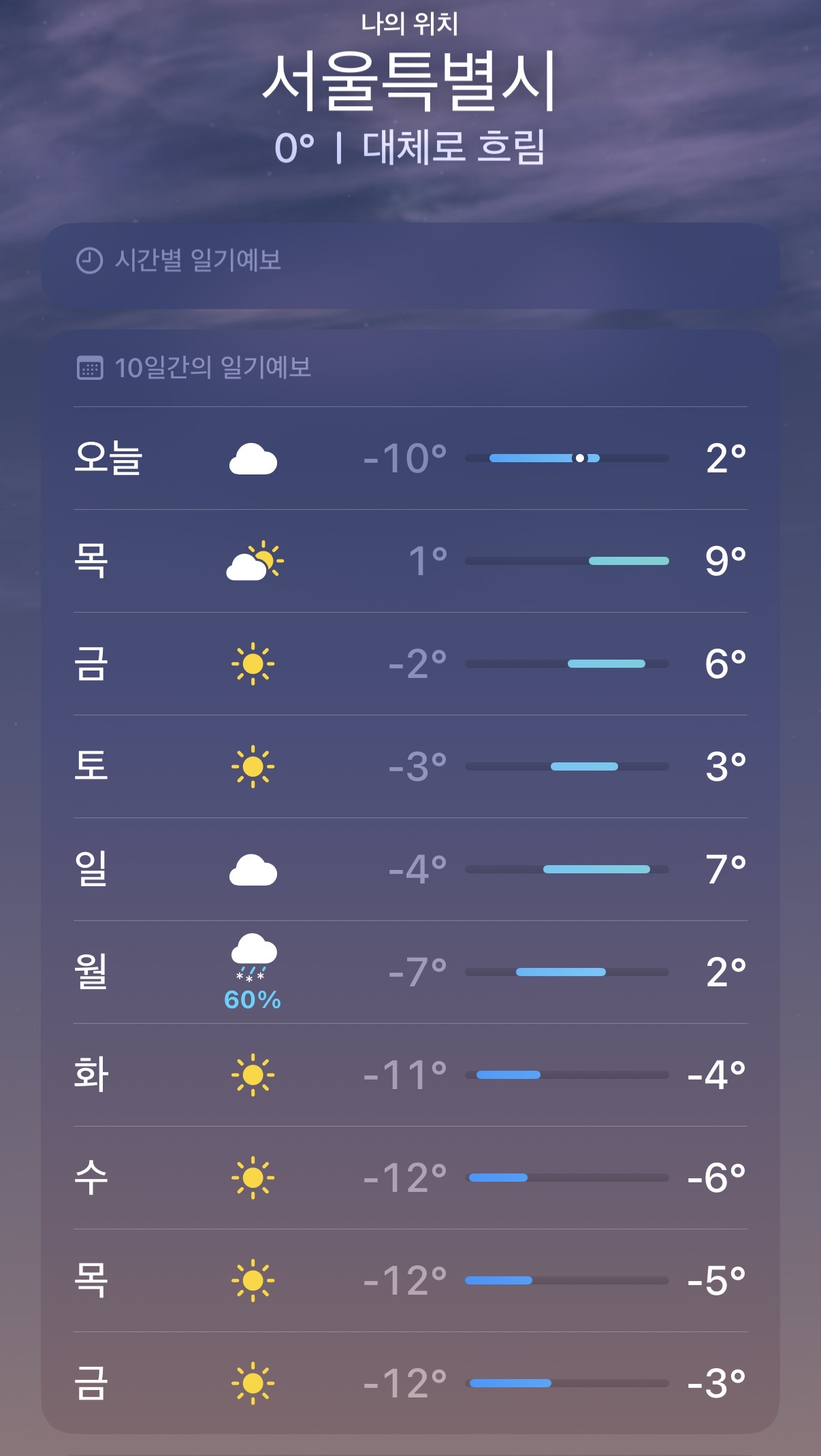Open the 월 row with 60% snow

coord(410,972)
